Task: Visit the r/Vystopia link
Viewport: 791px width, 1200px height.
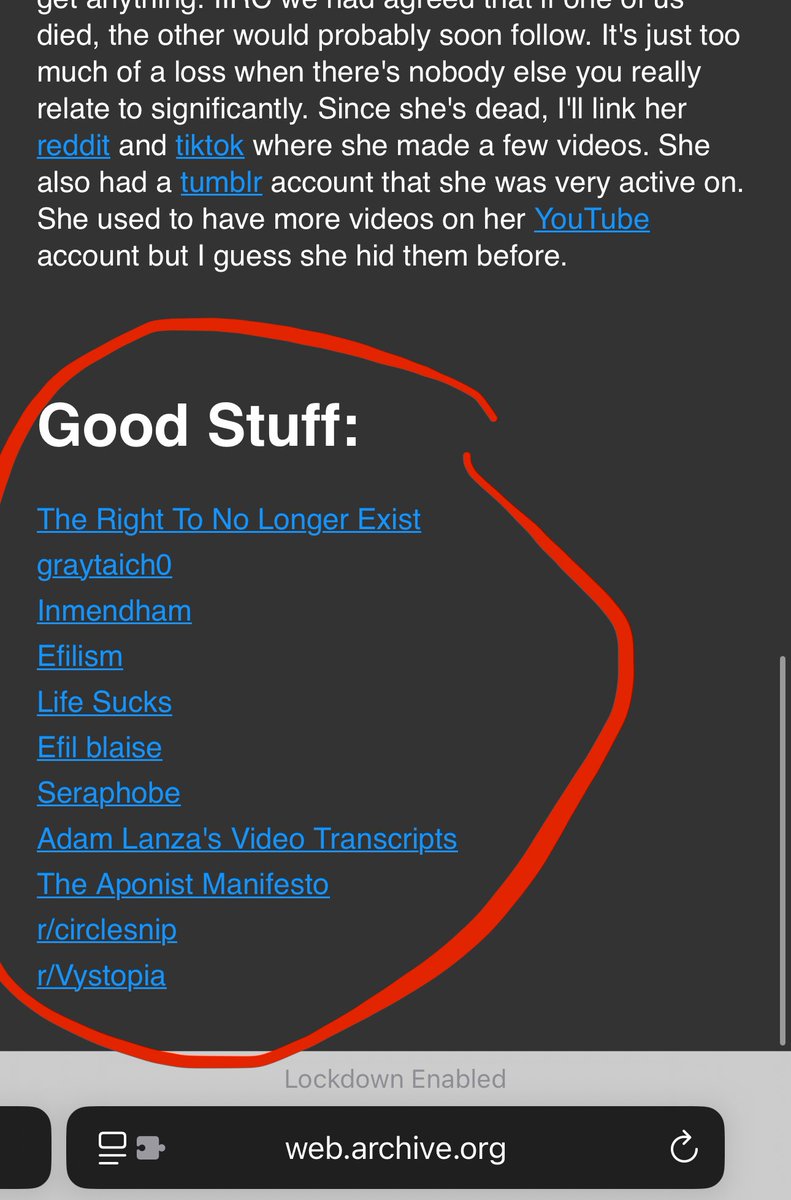Action: (101, 976)
